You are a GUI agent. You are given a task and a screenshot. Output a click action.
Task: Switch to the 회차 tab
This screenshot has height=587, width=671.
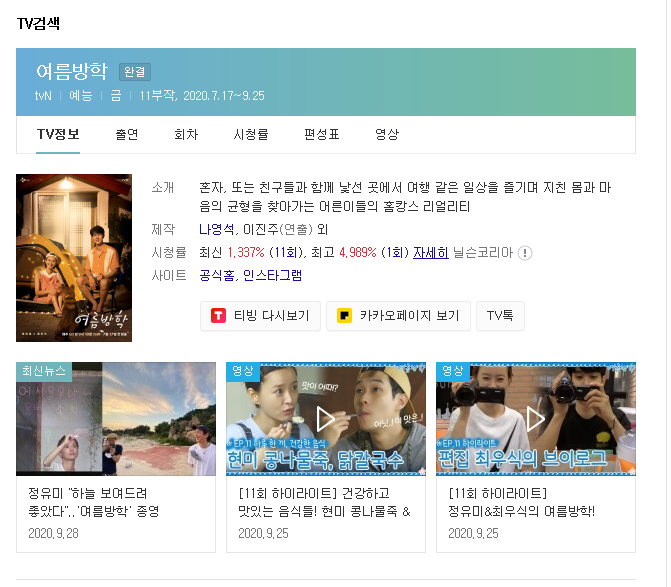(185, 134)
